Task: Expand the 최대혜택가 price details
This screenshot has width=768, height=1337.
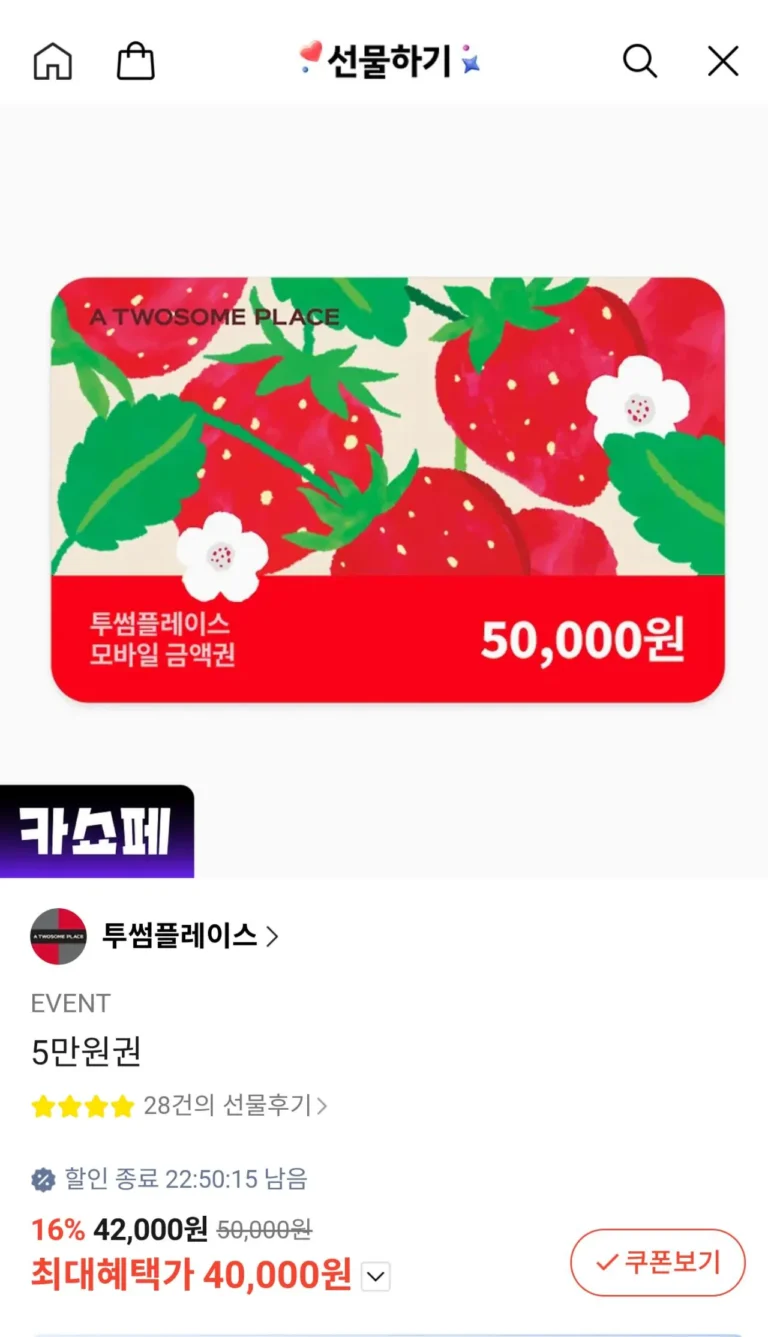Action: (x=375, y=1277)
